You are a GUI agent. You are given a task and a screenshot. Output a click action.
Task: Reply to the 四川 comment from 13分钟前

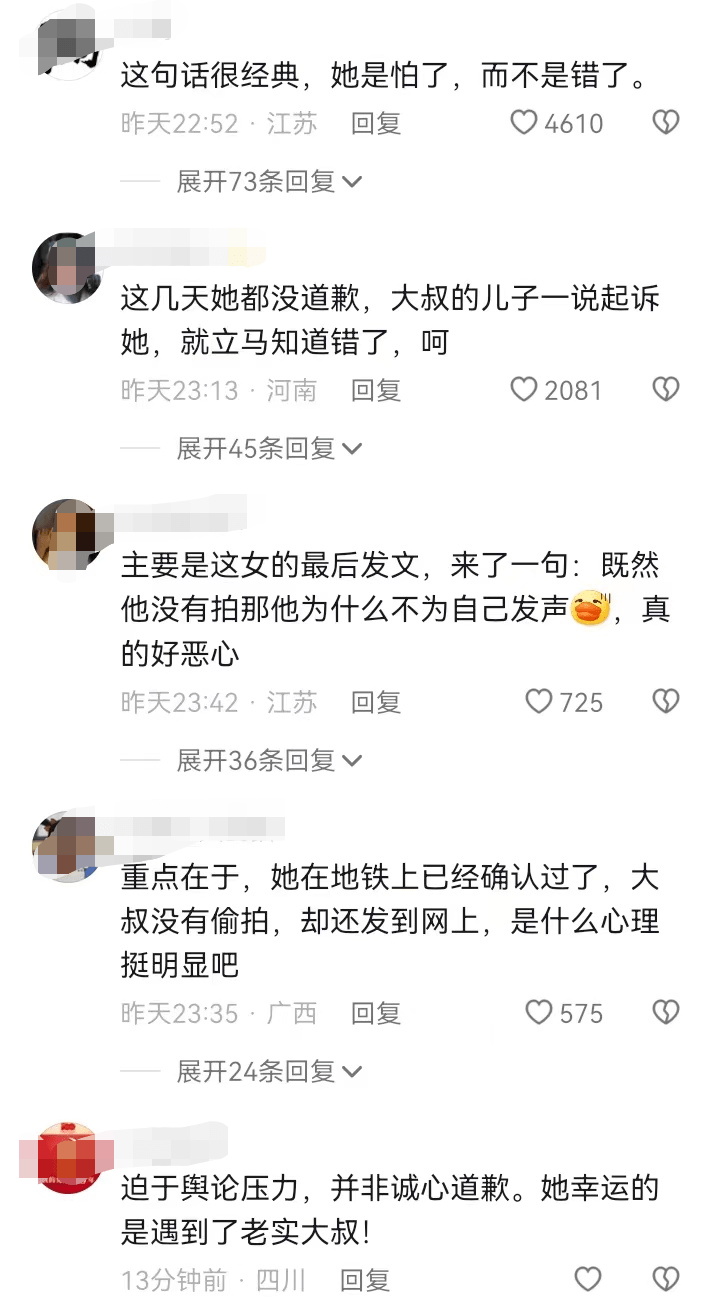point(364,1279)
